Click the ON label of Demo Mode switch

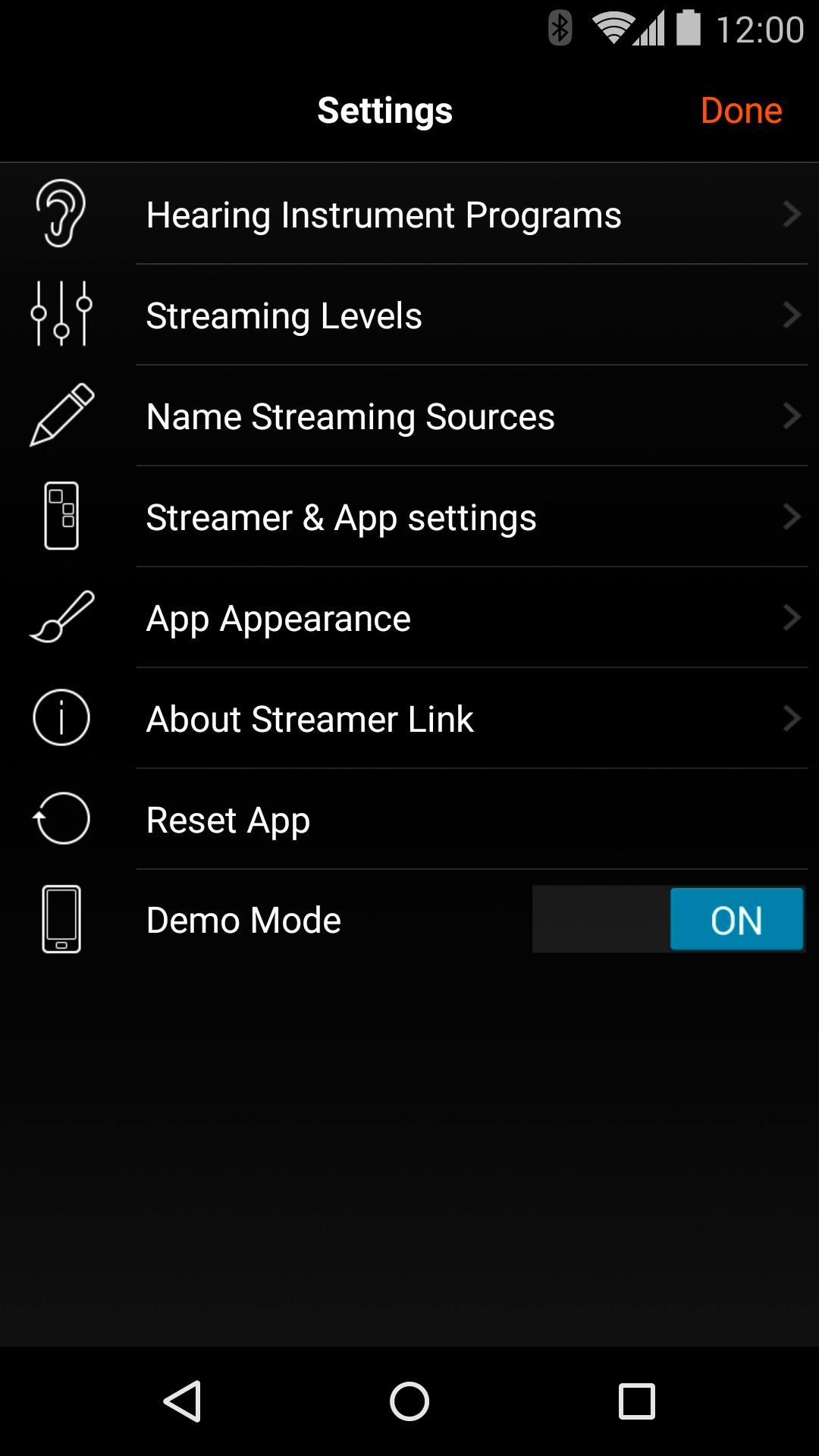click(736, 919)
